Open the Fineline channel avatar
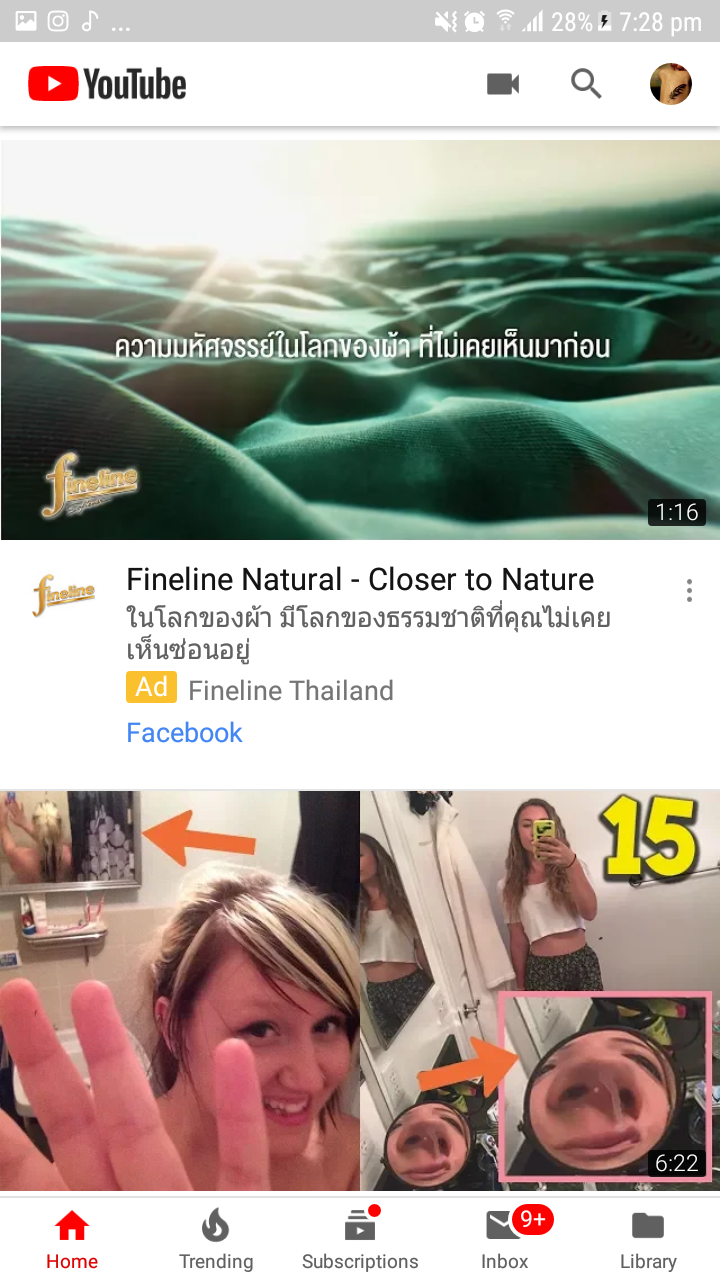720x1280 pixels. tap(63, 596)
